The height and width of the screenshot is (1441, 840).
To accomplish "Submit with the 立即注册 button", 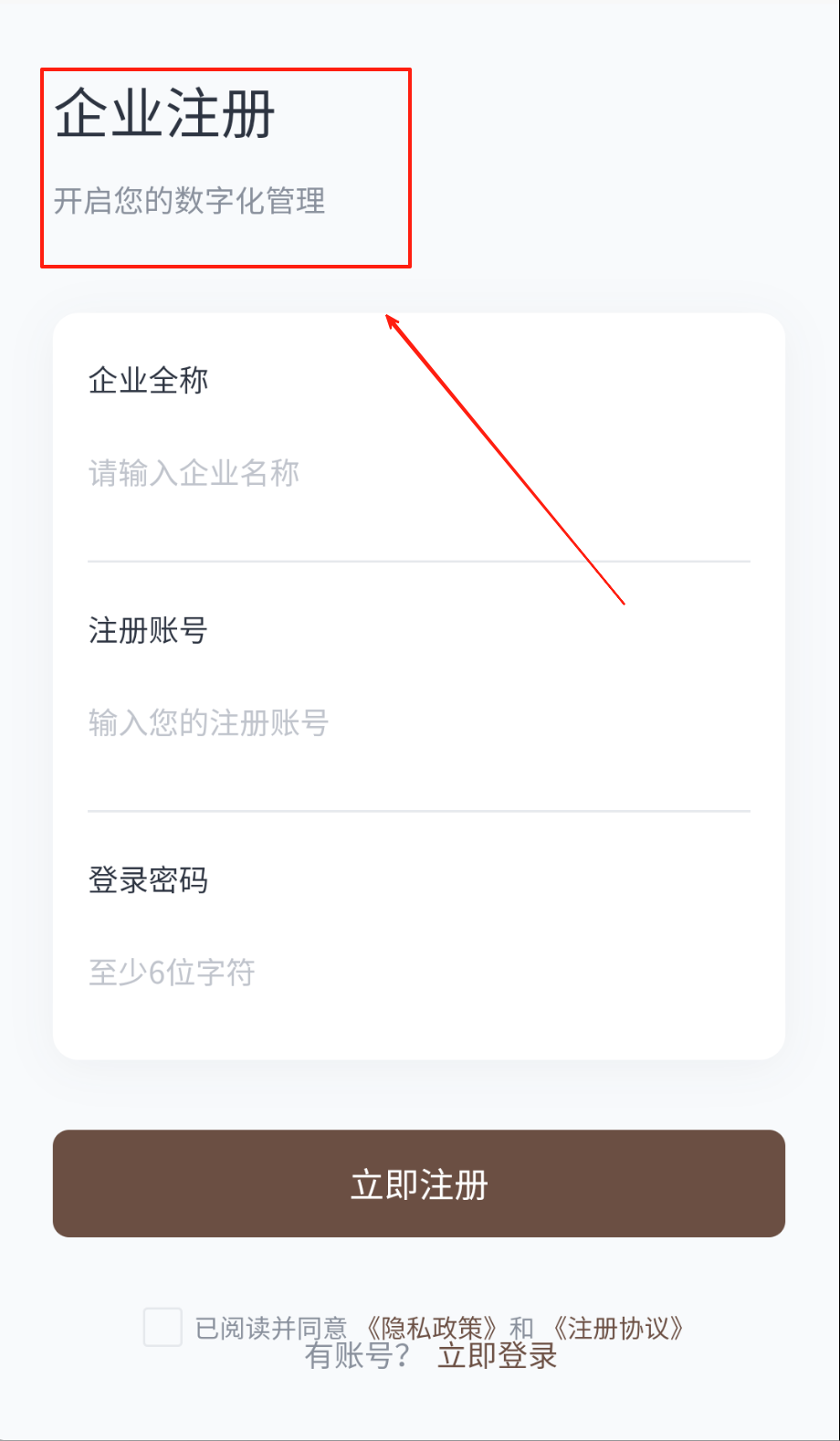I will pyautogui.click(x=419, y=1183).
